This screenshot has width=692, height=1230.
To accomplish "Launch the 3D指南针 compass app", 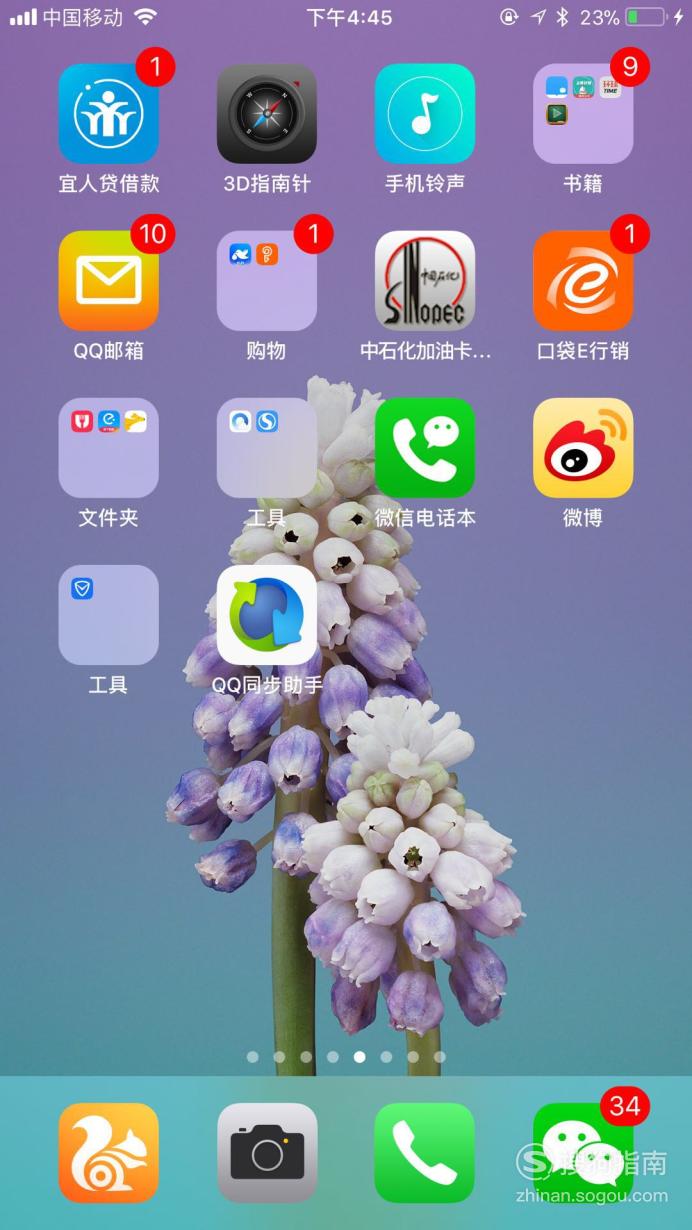I will point(266,114).
